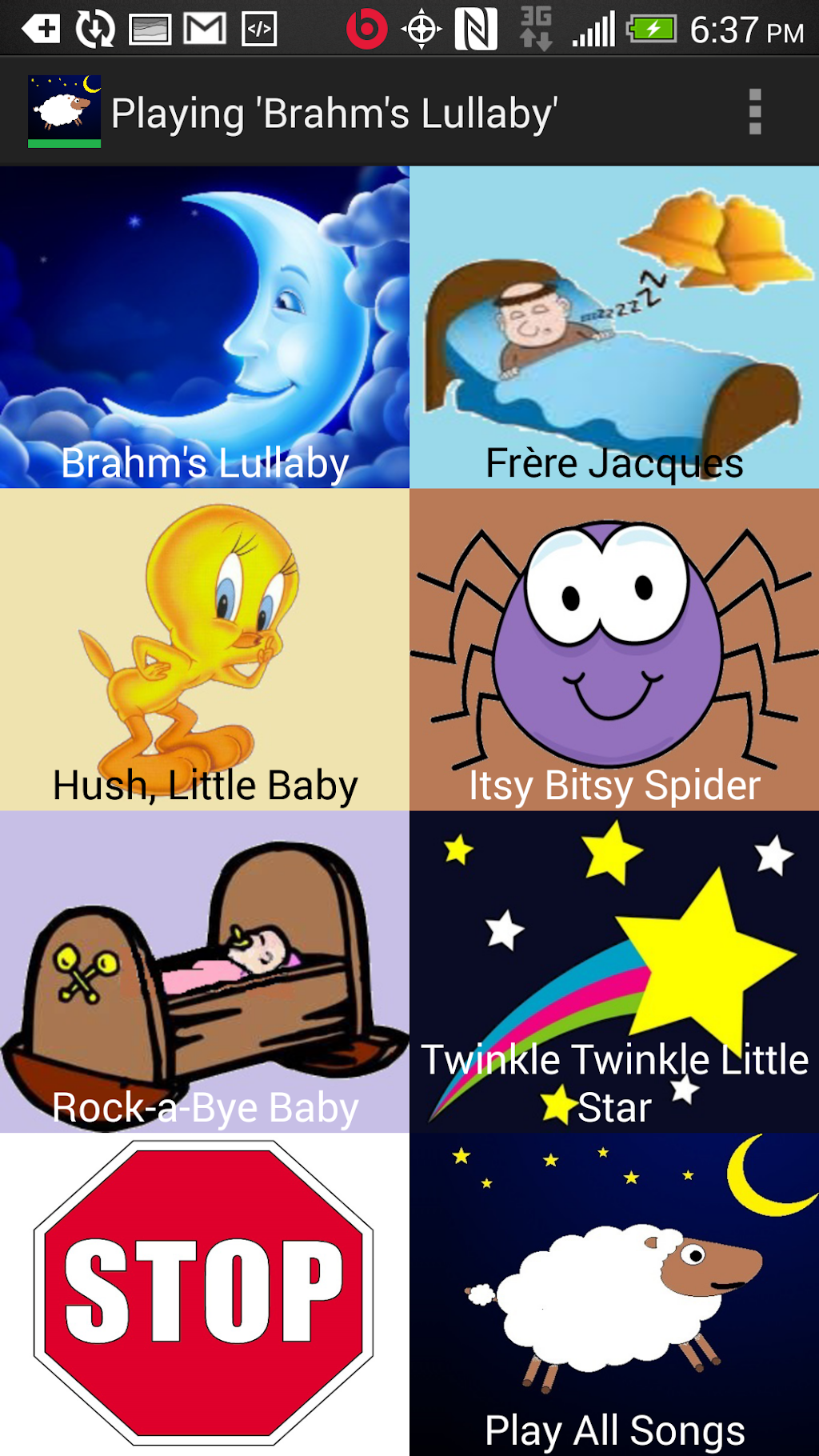
Task: Select the Frère Jacques song tile
Action: [x=614, y=327]
